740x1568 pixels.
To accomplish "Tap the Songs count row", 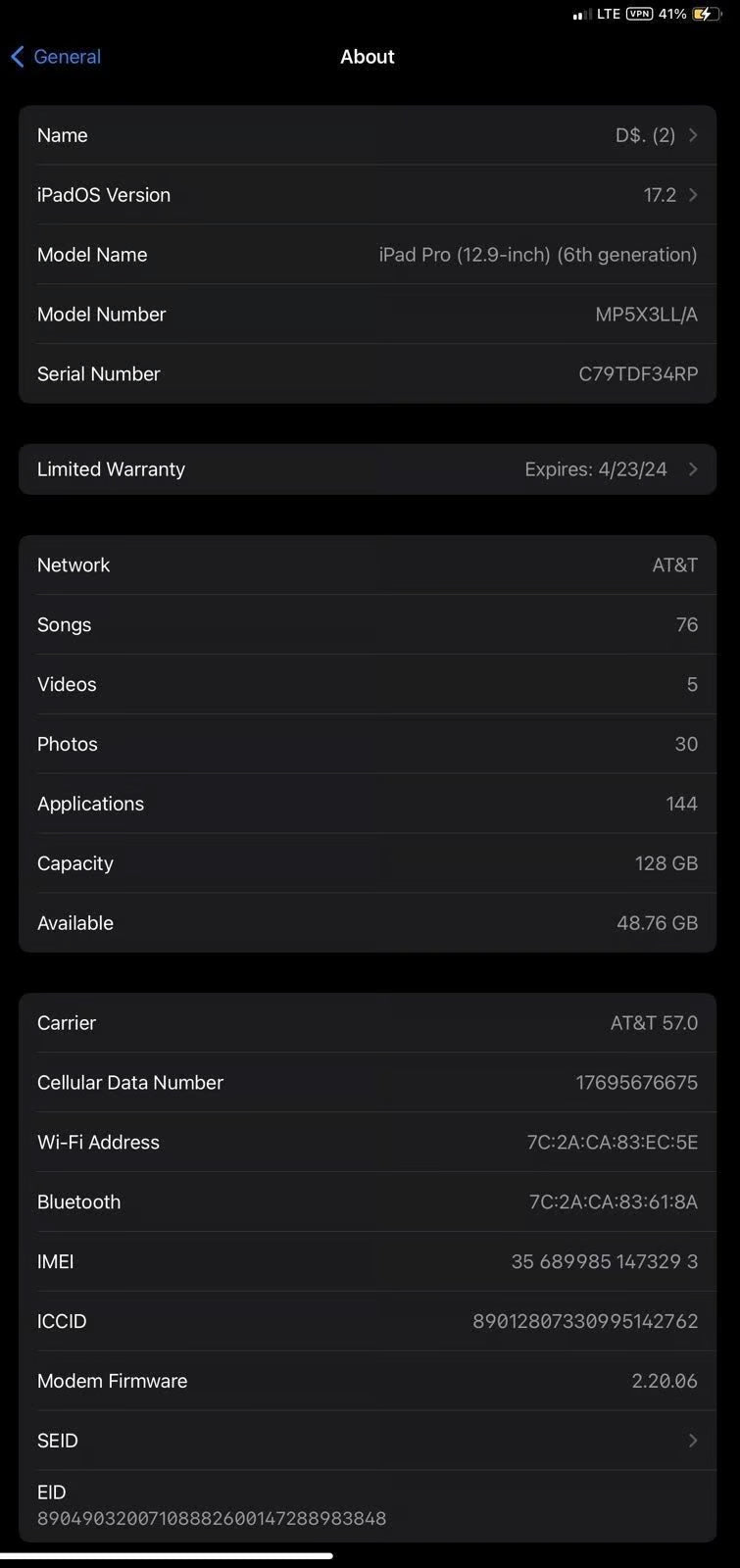I will (x=368, y=624).
